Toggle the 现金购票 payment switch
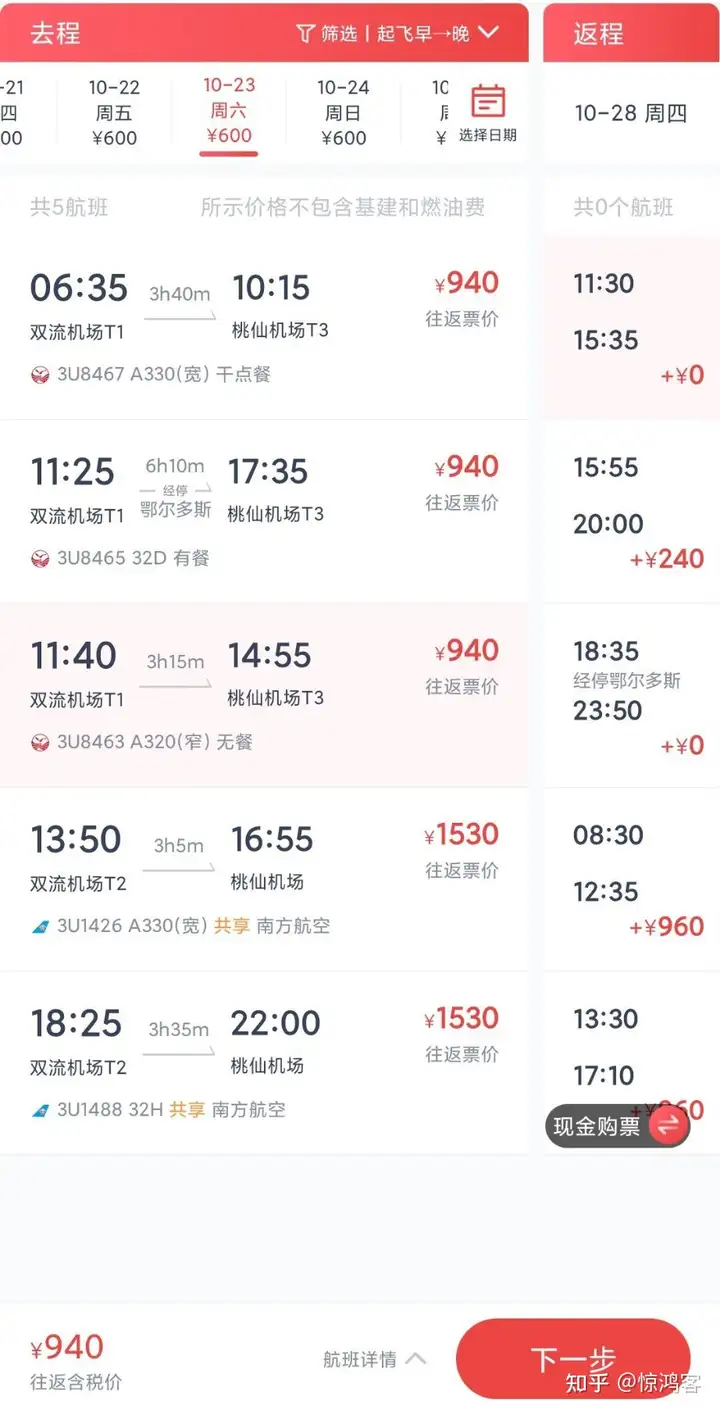The image size is (720, 1413). [x=617, y=1126]
